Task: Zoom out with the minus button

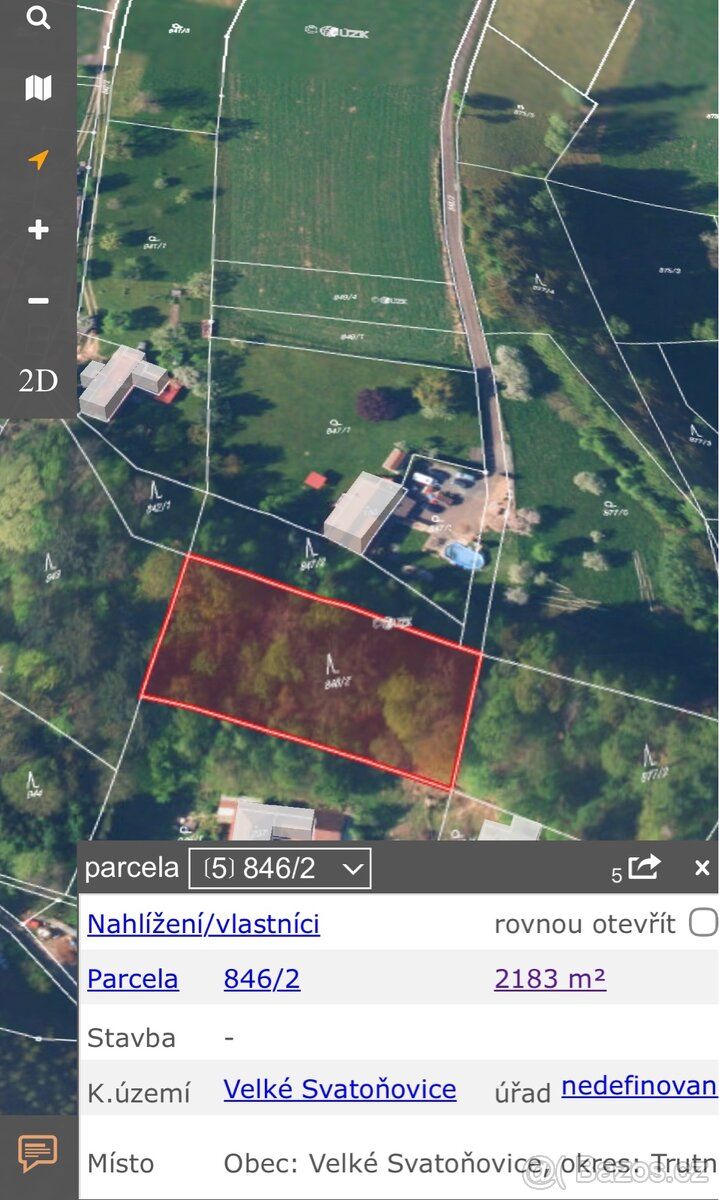Action: tap(38, 300)
